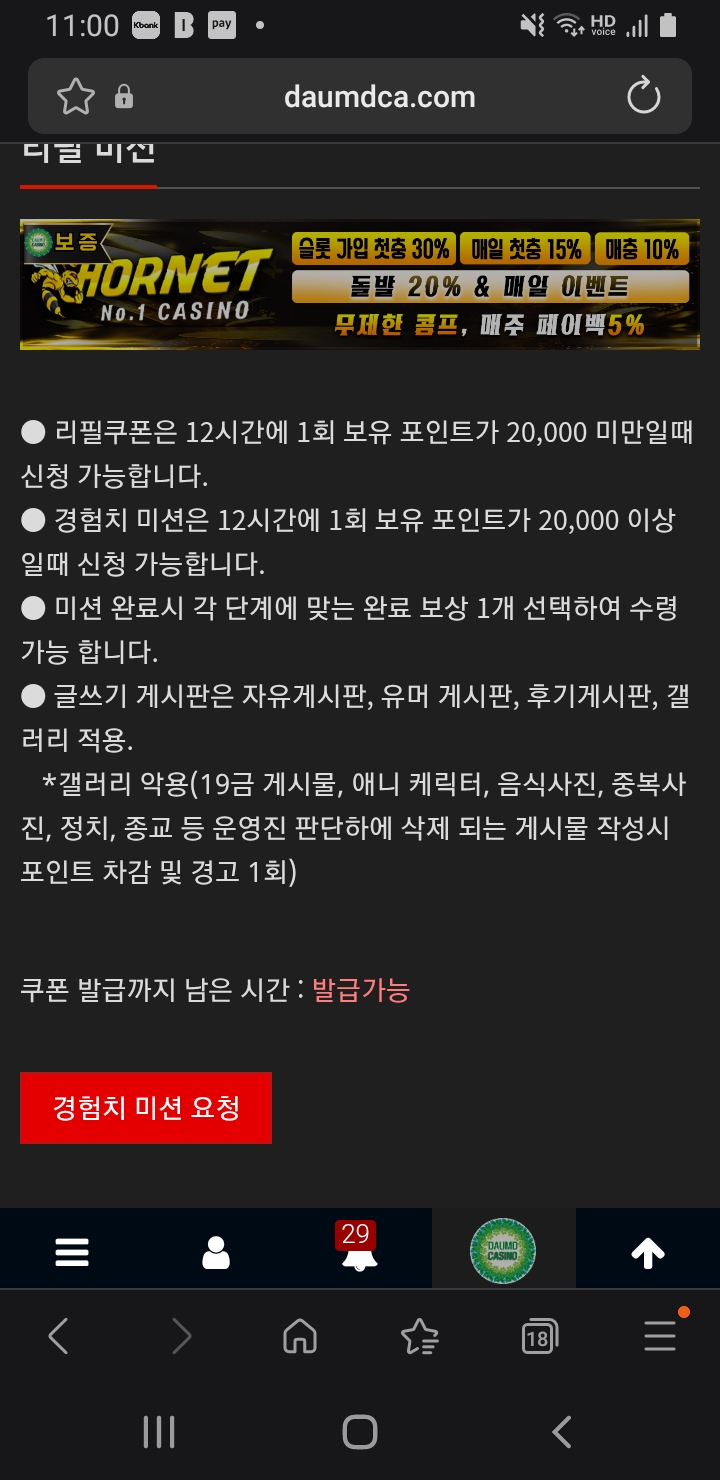Open the notifications bell with 29 alerts

point(358,1252)
